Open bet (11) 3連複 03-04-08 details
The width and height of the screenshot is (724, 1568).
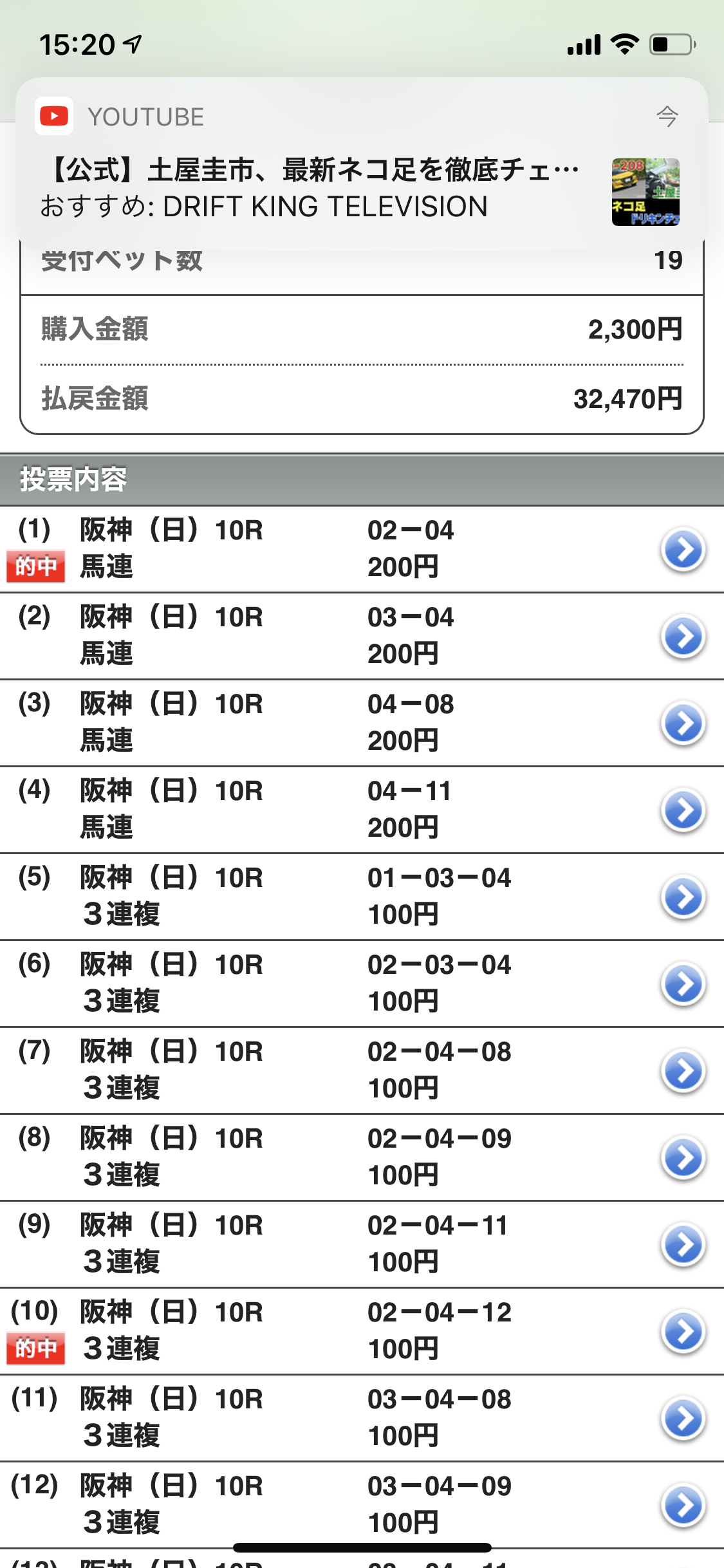point(683,1419)
